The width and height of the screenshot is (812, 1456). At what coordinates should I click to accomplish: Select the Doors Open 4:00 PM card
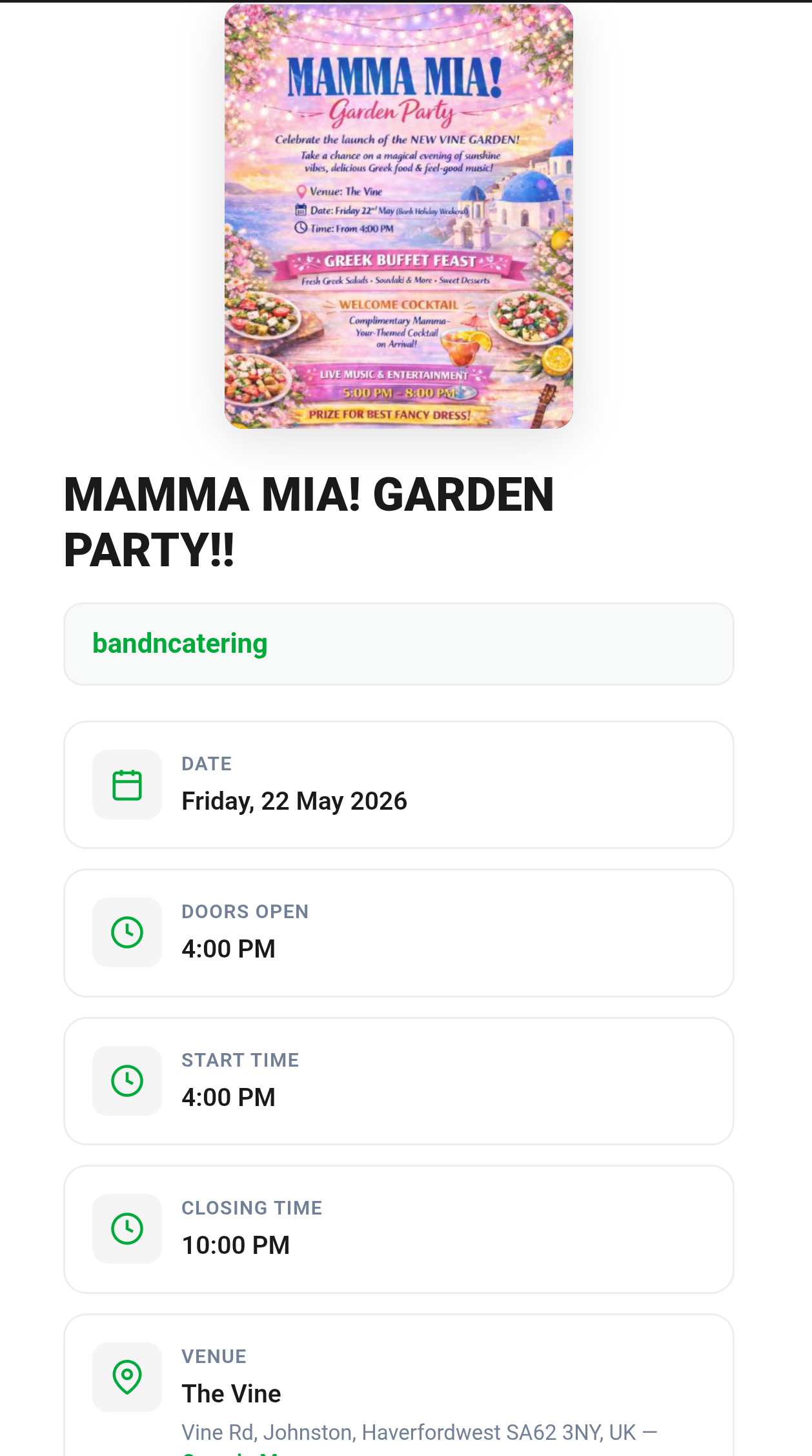(x=398, y=932)
